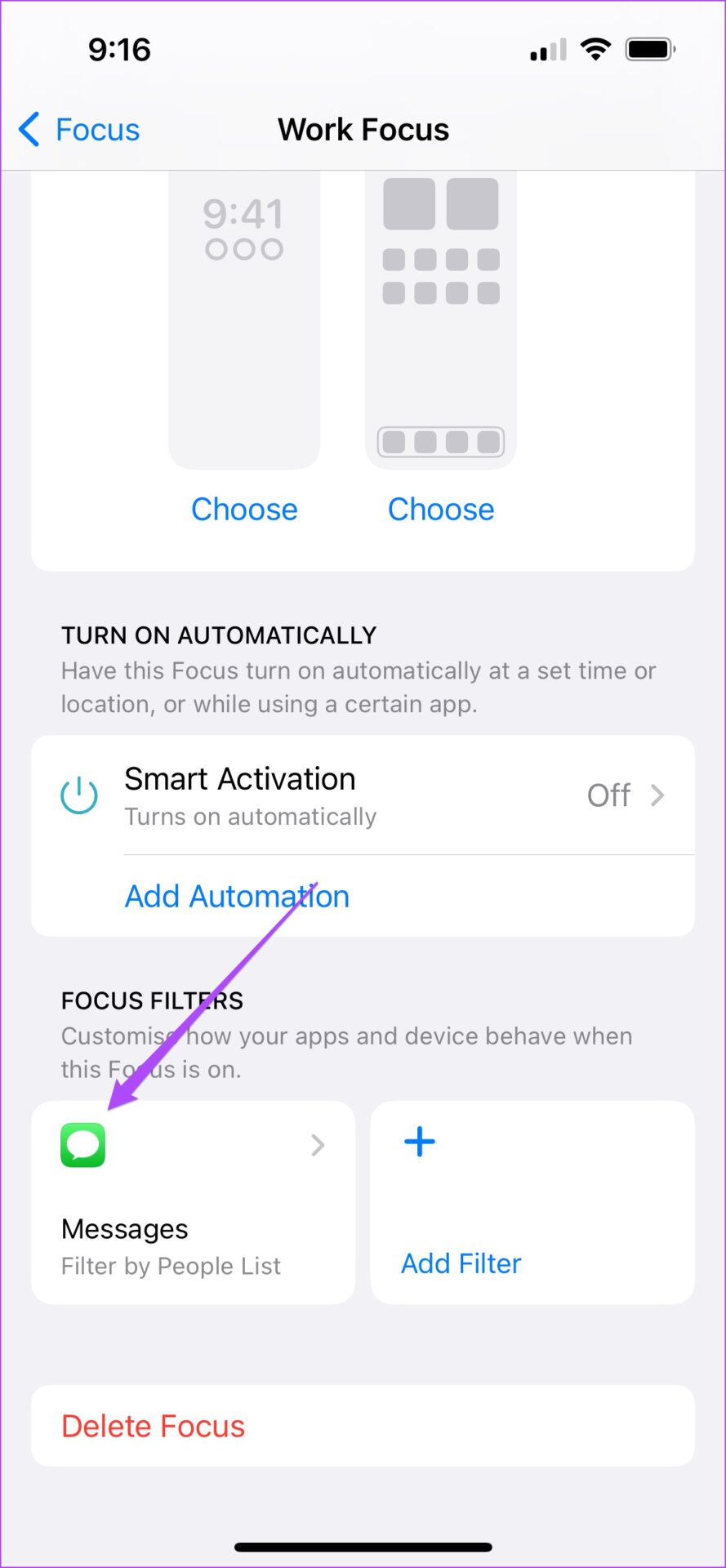Image resolution: width=726 pixels, height=1568 pixels.
Task: Choose a Lock Screen under the 9:41 preview
Action: pos(244,510)
